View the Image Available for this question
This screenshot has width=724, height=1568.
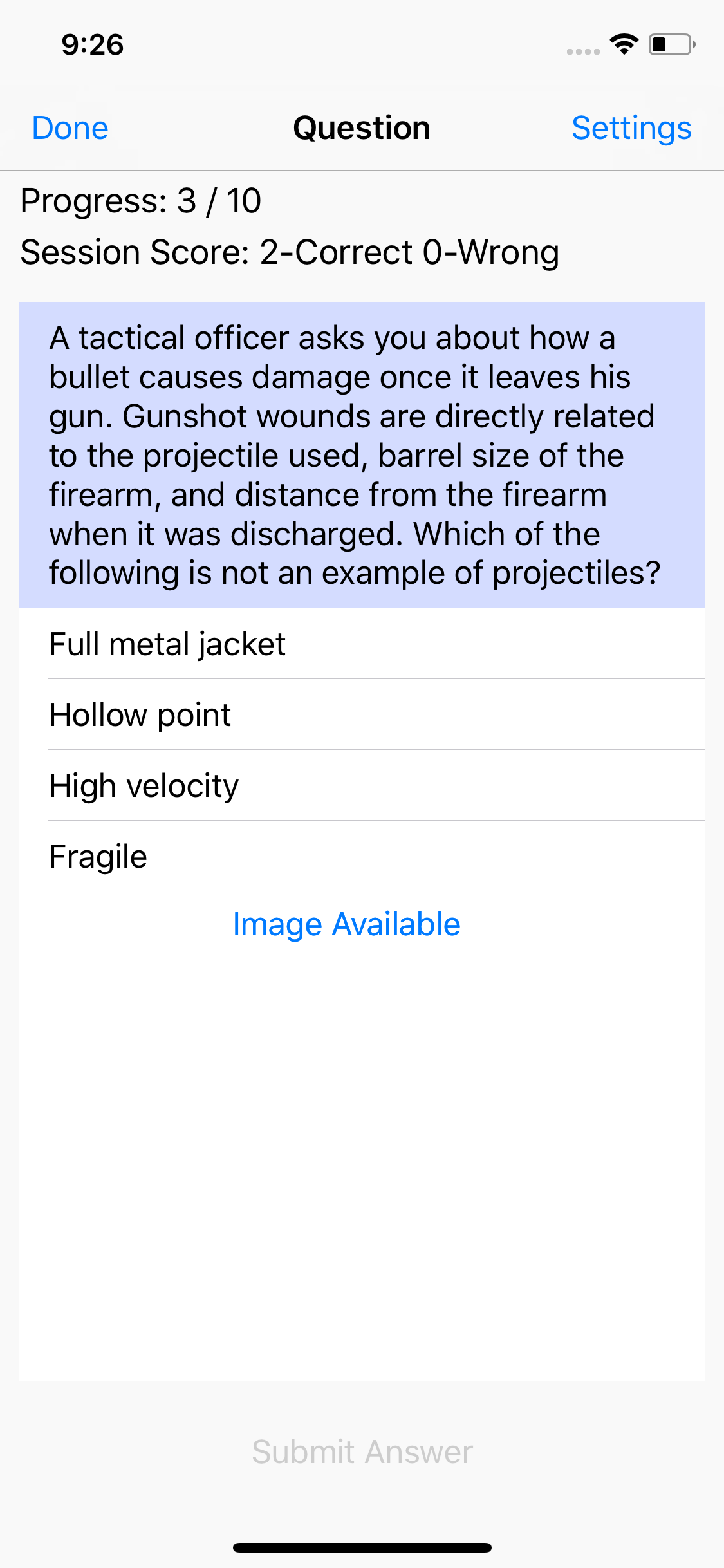coord(346,924)
